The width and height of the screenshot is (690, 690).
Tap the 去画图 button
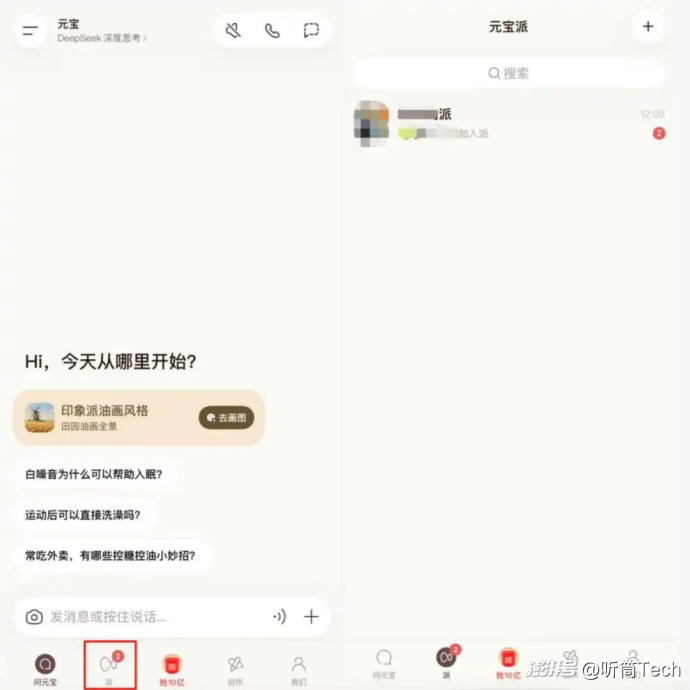[x=227, y=418]
